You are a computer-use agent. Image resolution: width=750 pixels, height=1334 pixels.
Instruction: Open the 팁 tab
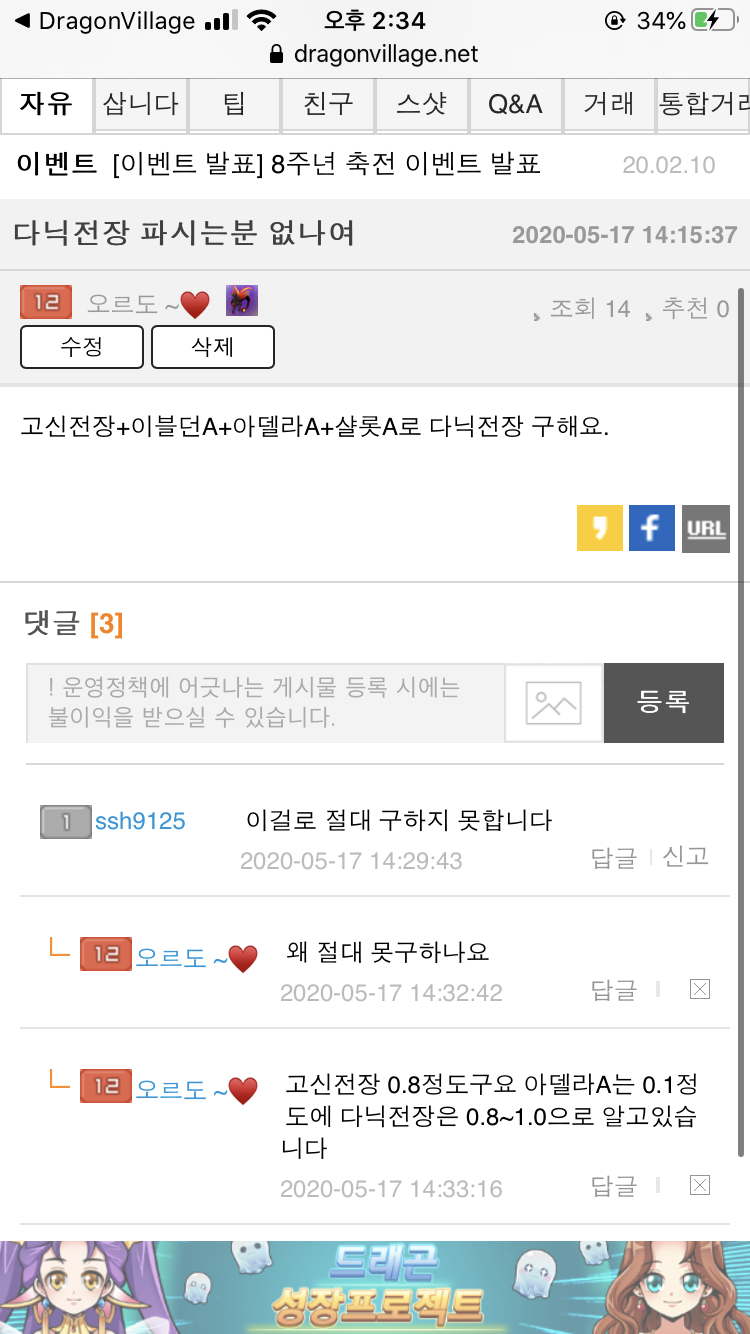tap(233, 104)
